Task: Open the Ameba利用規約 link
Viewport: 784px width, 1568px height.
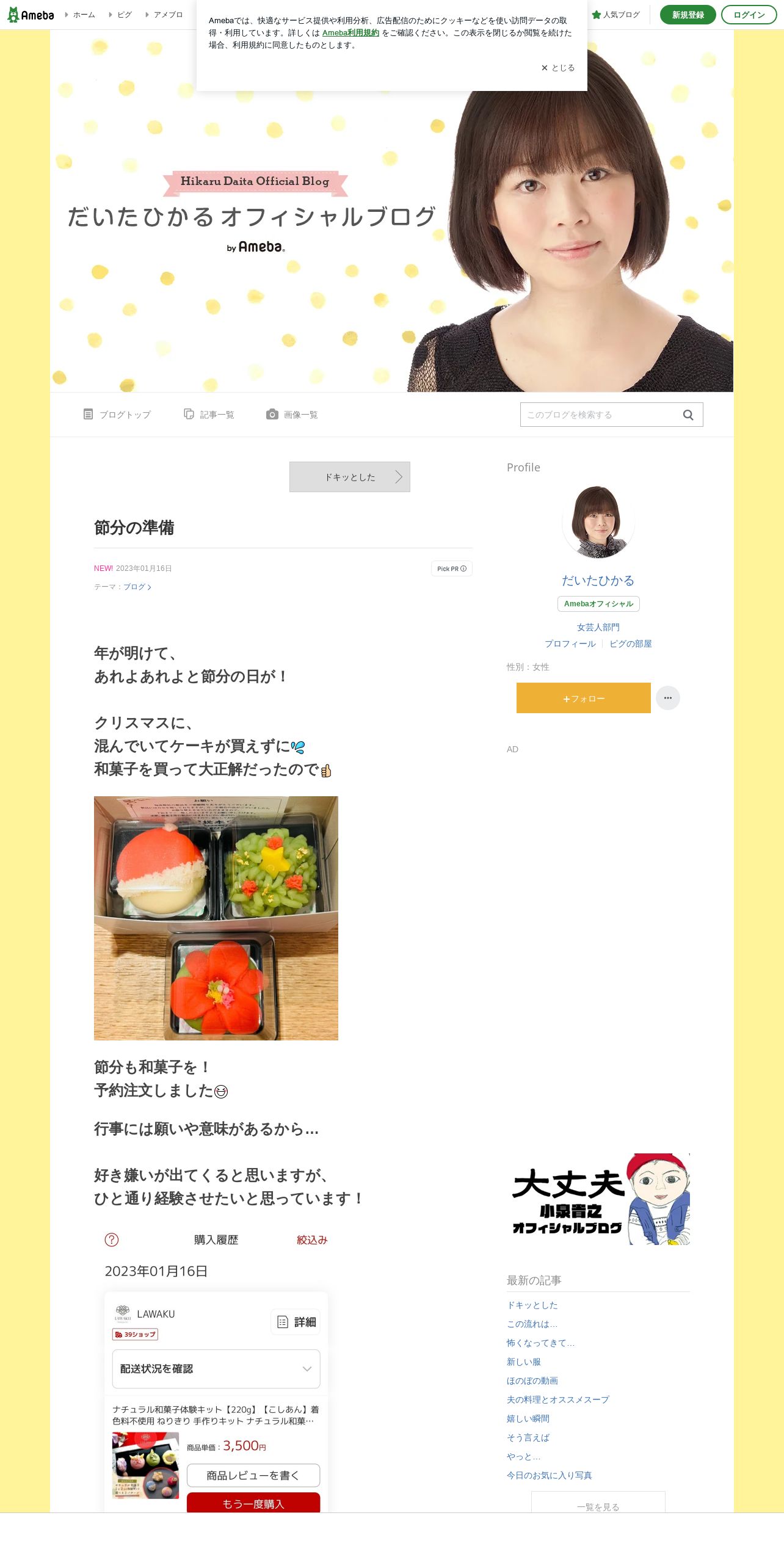Action: coord(350,33)
